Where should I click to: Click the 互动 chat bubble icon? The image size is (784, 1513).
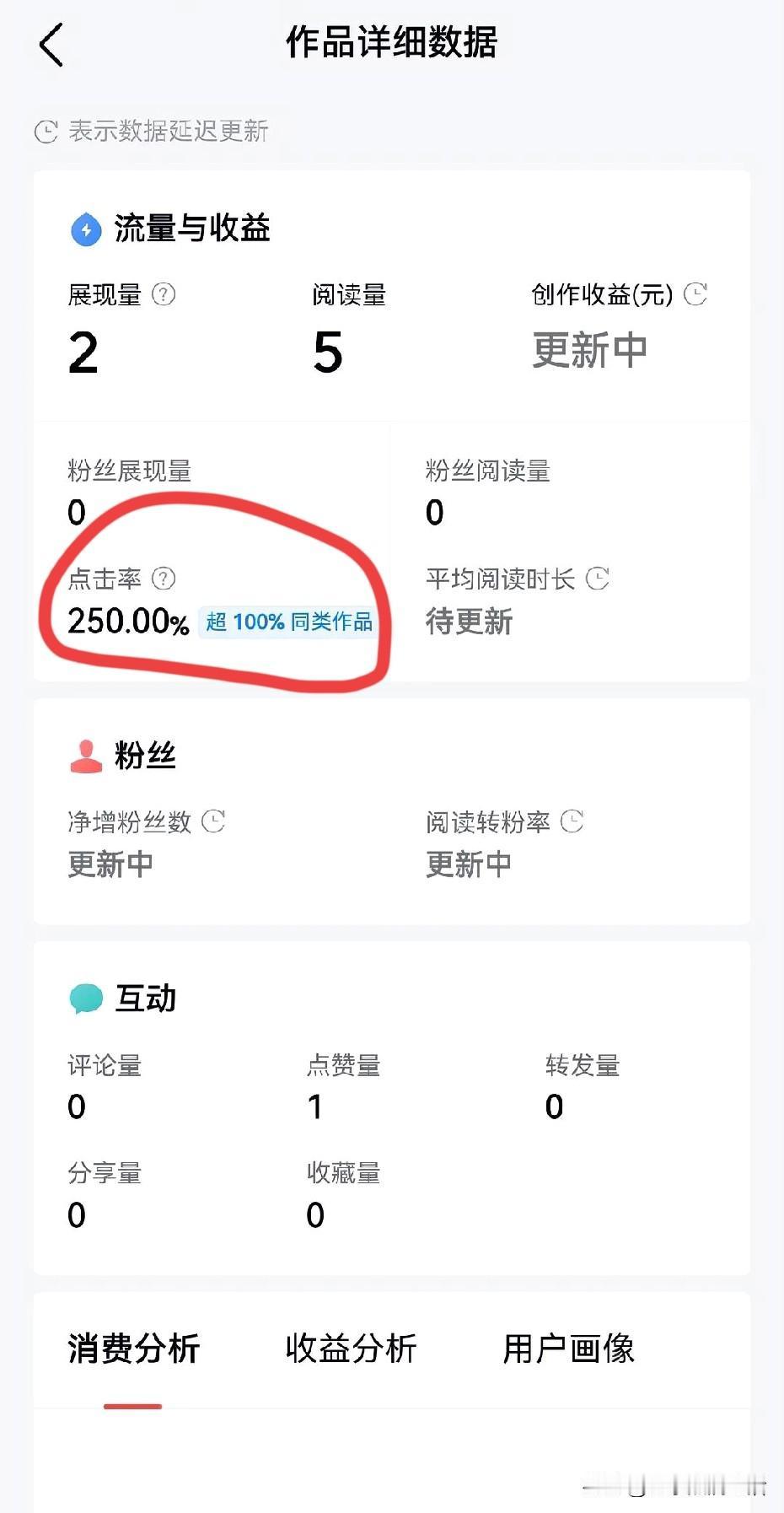[x=87, y=997]
